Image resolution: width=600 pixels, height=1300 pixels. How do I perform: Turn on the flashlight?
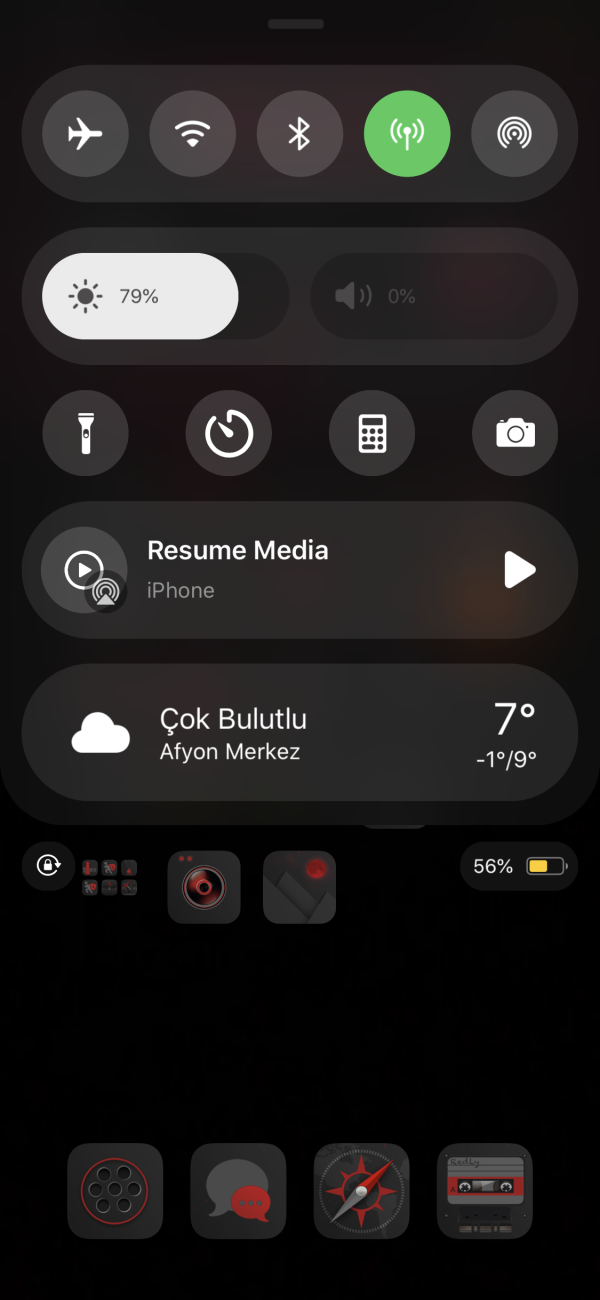(x=85, y=433)
